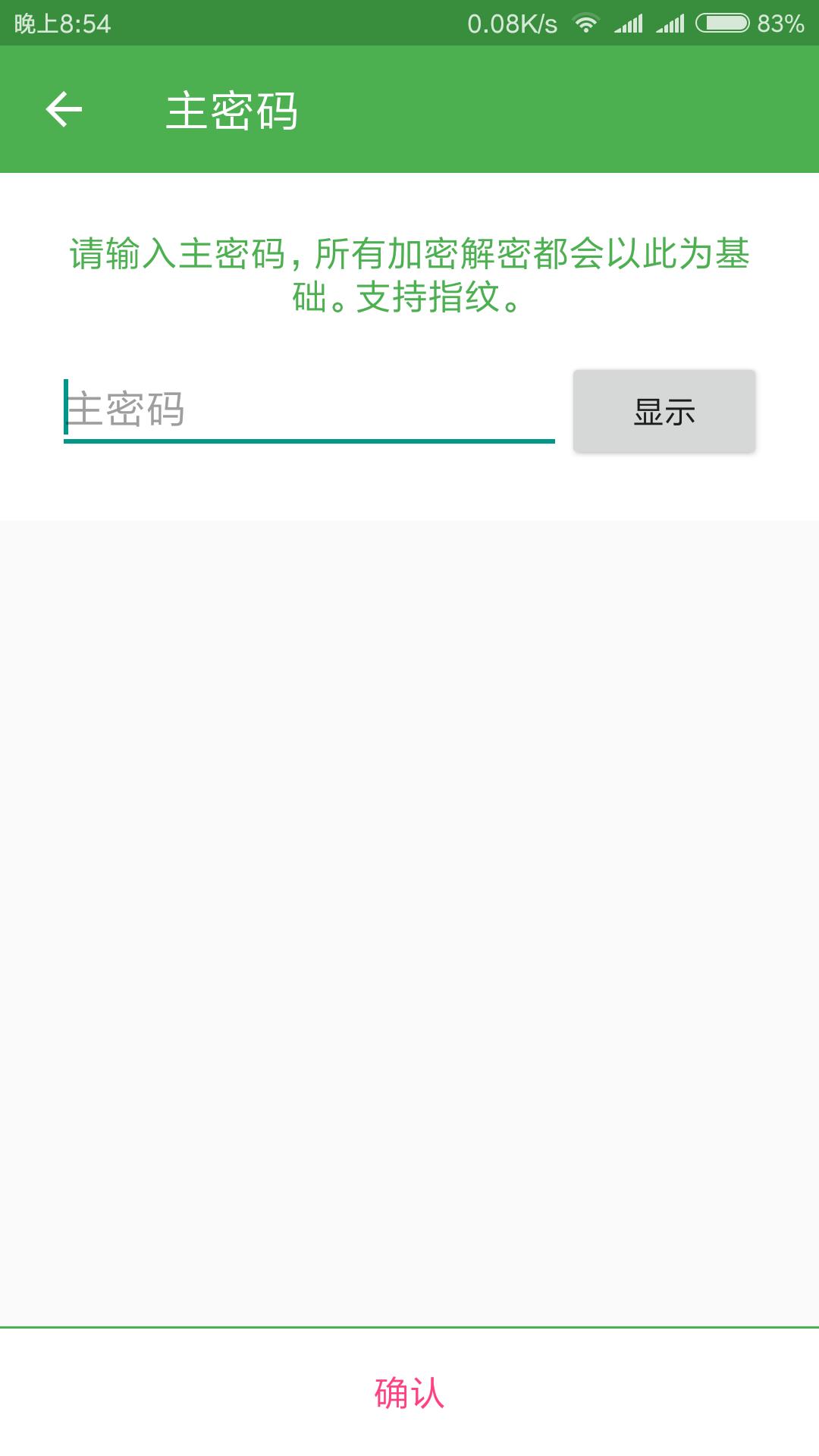Image resolution: width=819 pixels, height=1456 pixels.
Task: Tap the Wi-Fi icon in status bar
Action: pyautogui.click(x=584, y=20)
